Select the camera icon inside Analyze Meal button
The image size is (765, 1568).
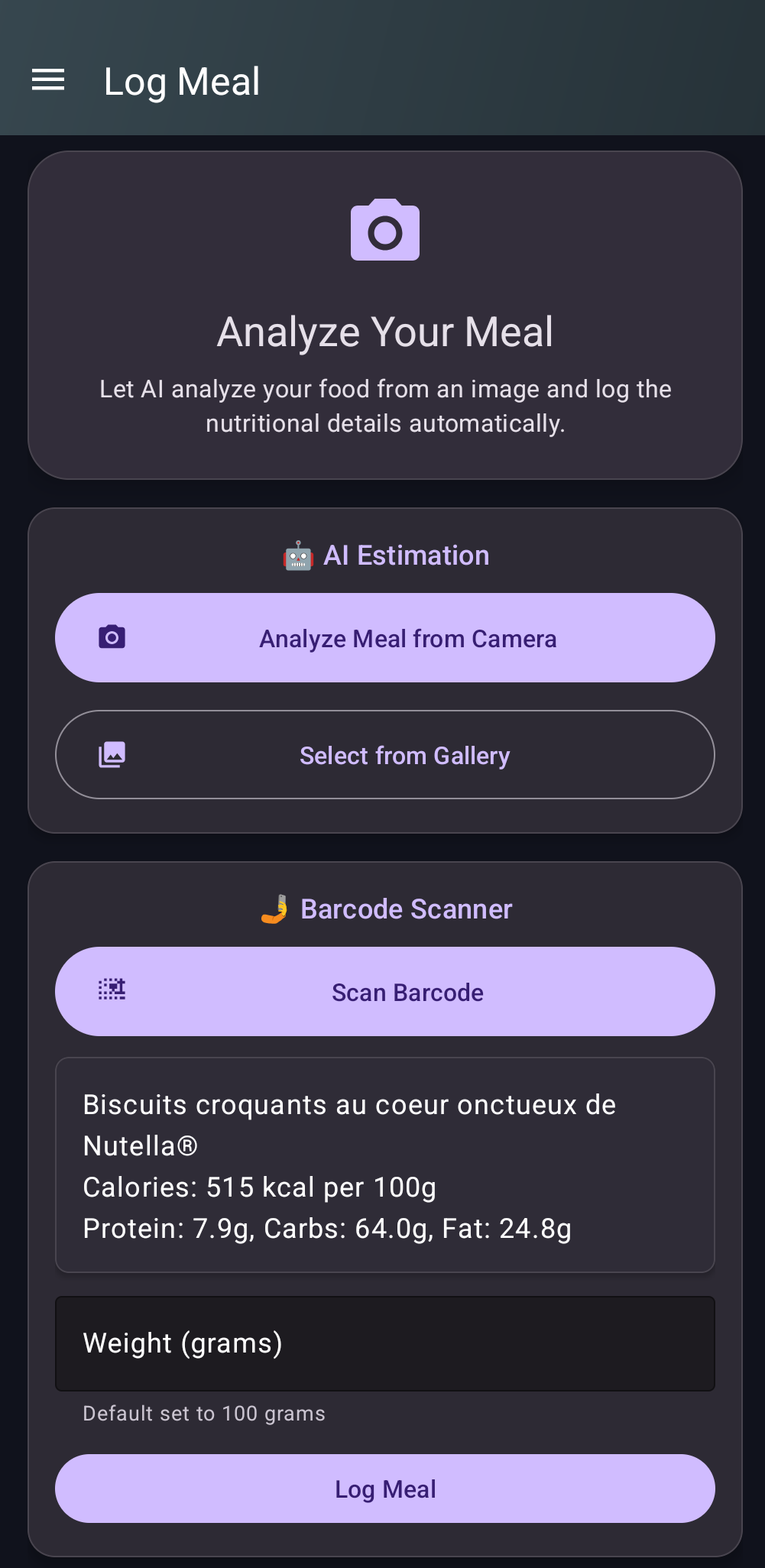click(112, 637)
